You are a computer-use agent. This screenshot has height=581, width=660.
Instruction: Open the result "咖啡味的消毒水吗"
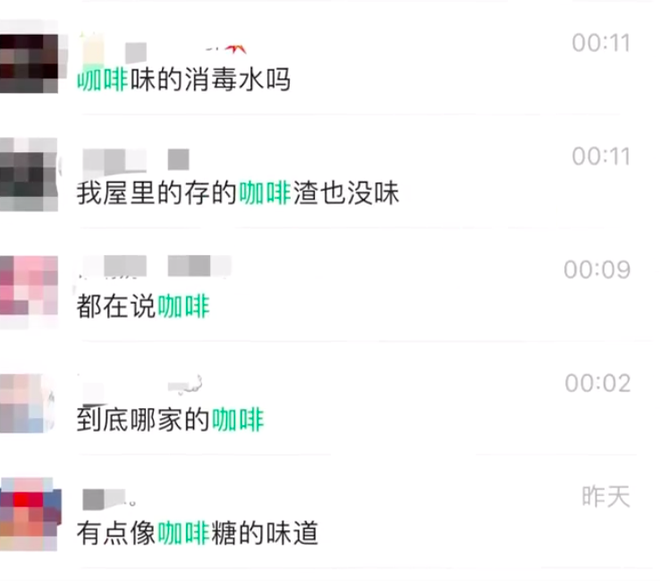tap(185, 80)
